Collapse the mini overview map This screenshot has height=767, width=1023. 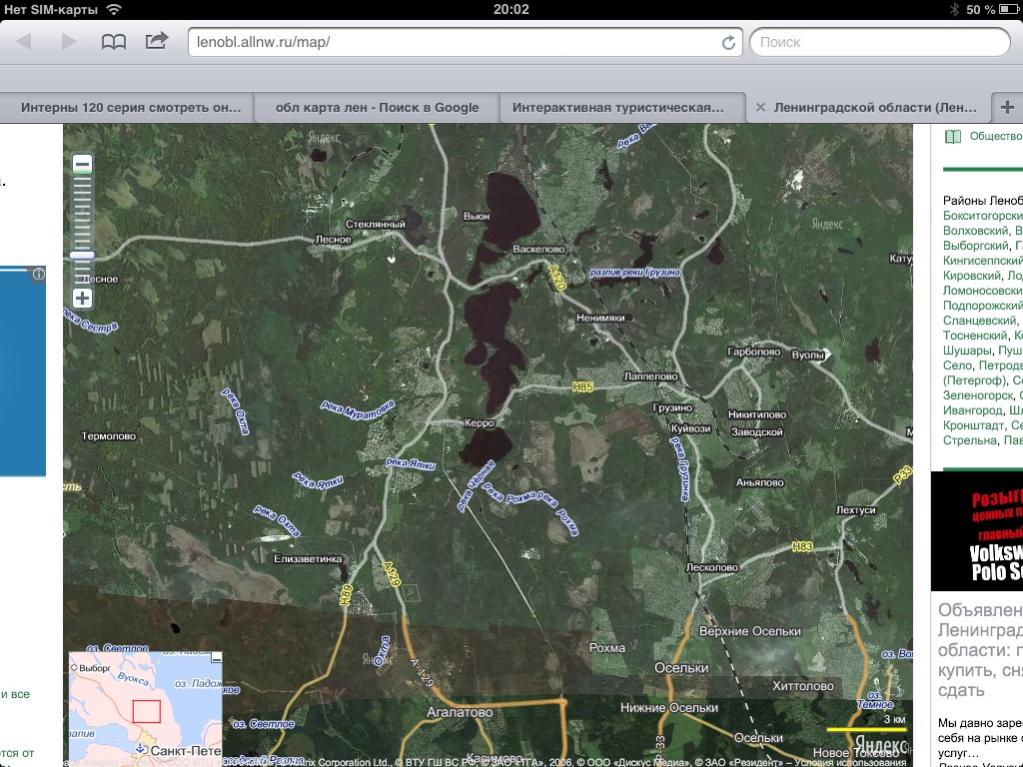(216, 657)
